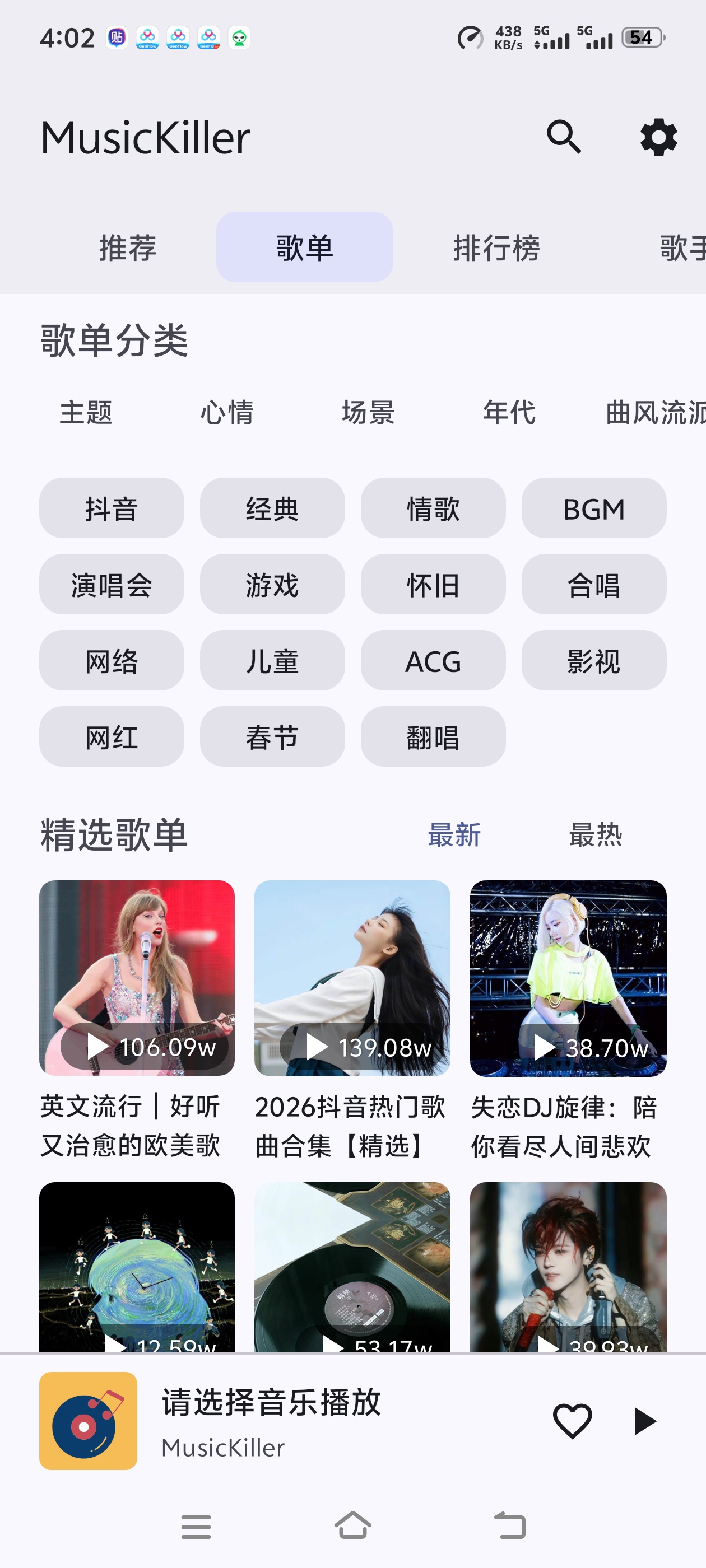
Task: Sort featured playlists by 最热
Action: (x=595, y=834)
